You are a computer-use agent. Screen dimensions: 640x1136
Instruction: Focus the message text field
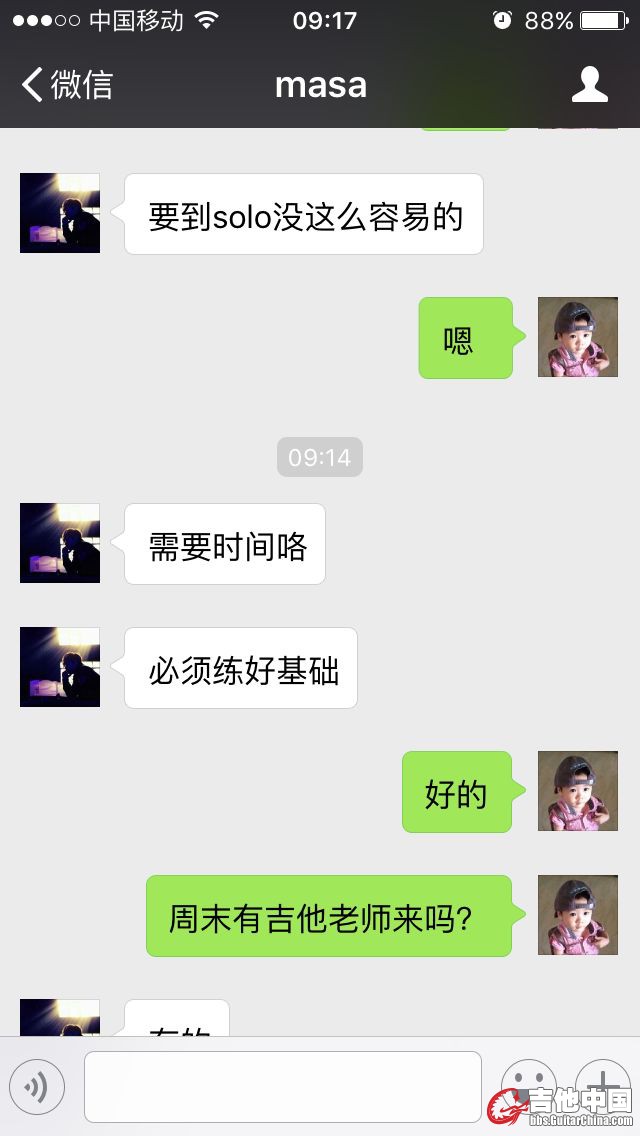point(282,1086)
